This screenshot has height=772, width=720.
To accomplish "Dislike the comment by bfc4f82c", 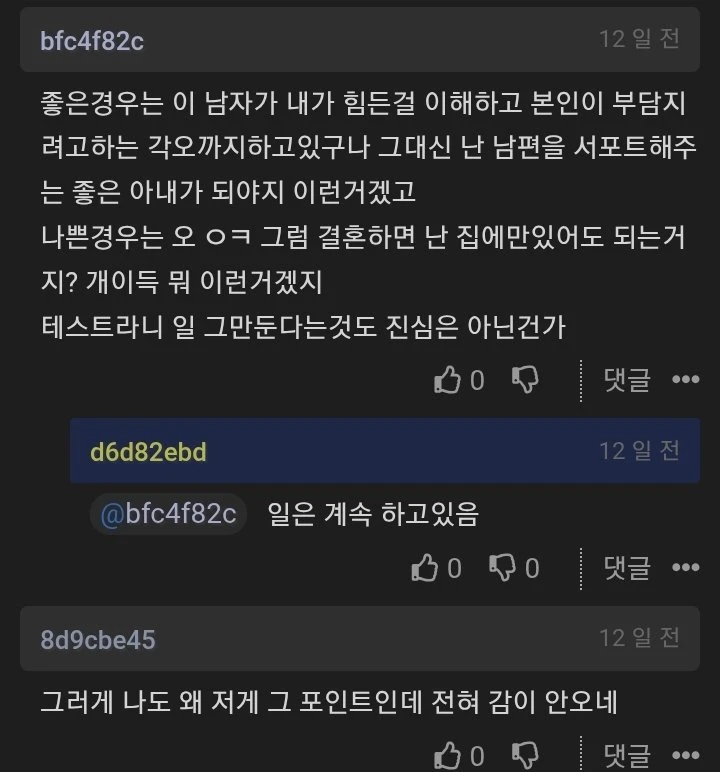I will (526, 380).
